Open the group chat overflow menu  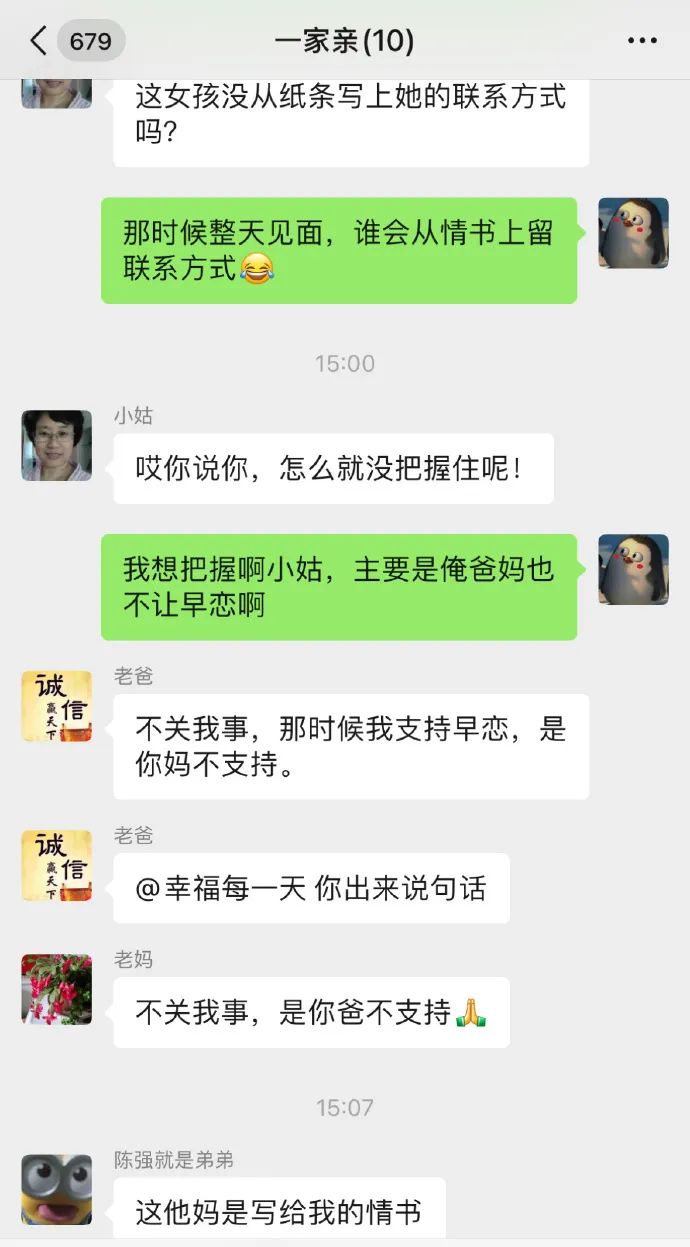pyautogui.click(x=642, y=41)
